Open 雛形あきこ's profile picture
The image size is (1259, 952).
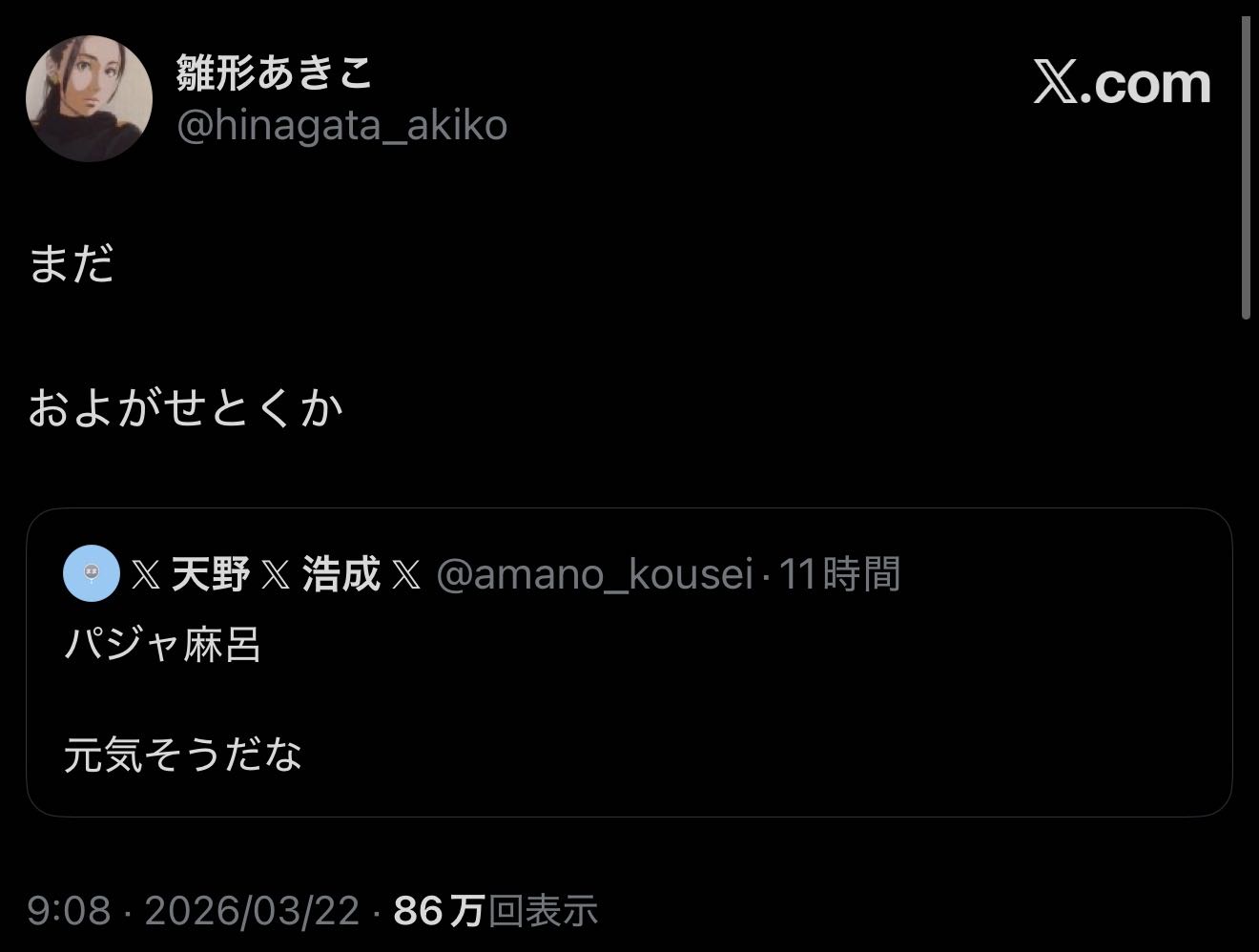point(89,99)
